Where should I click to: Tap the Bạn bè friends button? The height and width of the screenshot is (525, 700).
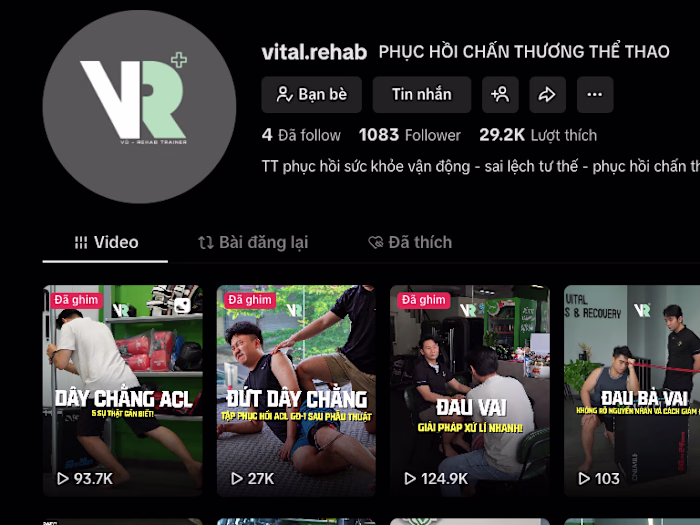coord(311,95)
